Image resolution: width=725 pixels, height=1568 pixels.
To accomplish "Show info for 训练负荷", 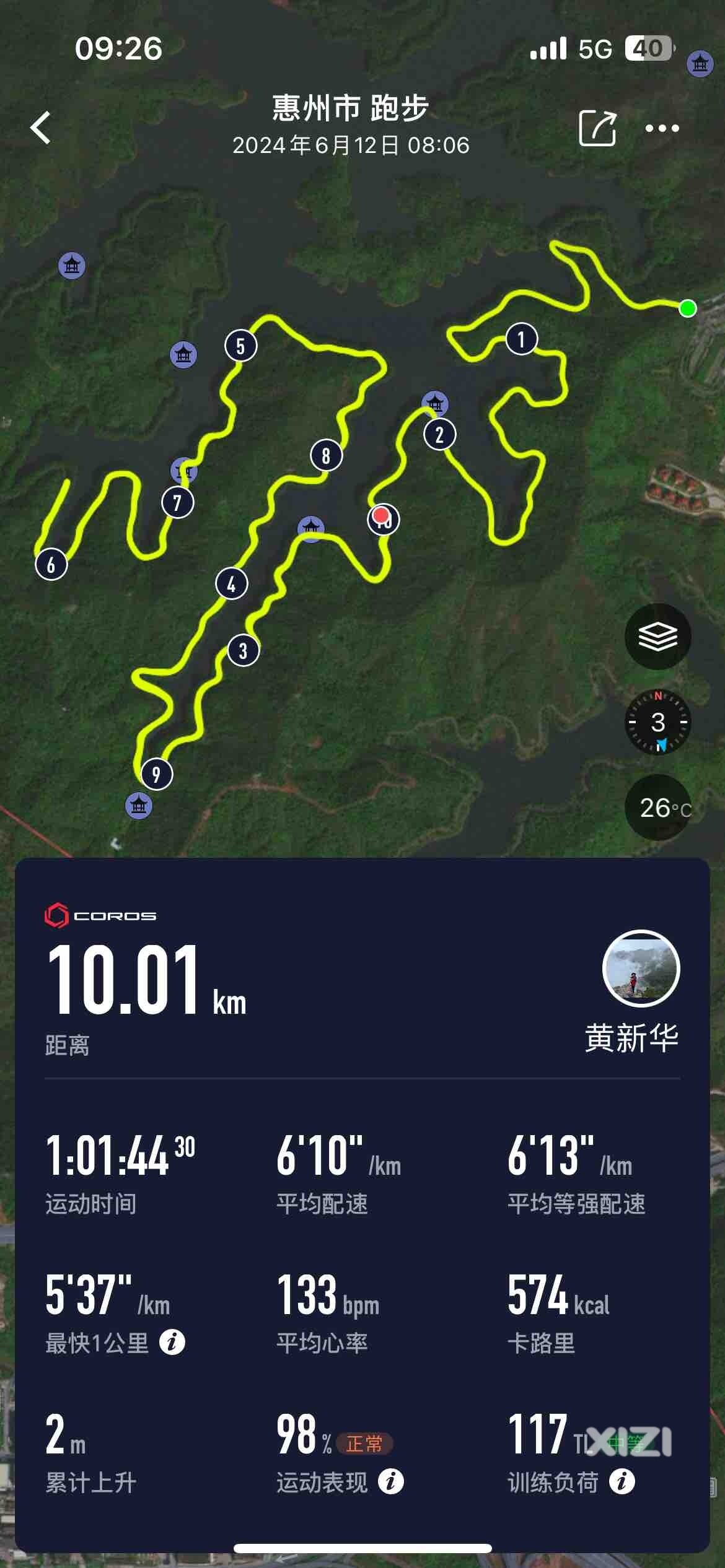I will (x=622, y=1482).
